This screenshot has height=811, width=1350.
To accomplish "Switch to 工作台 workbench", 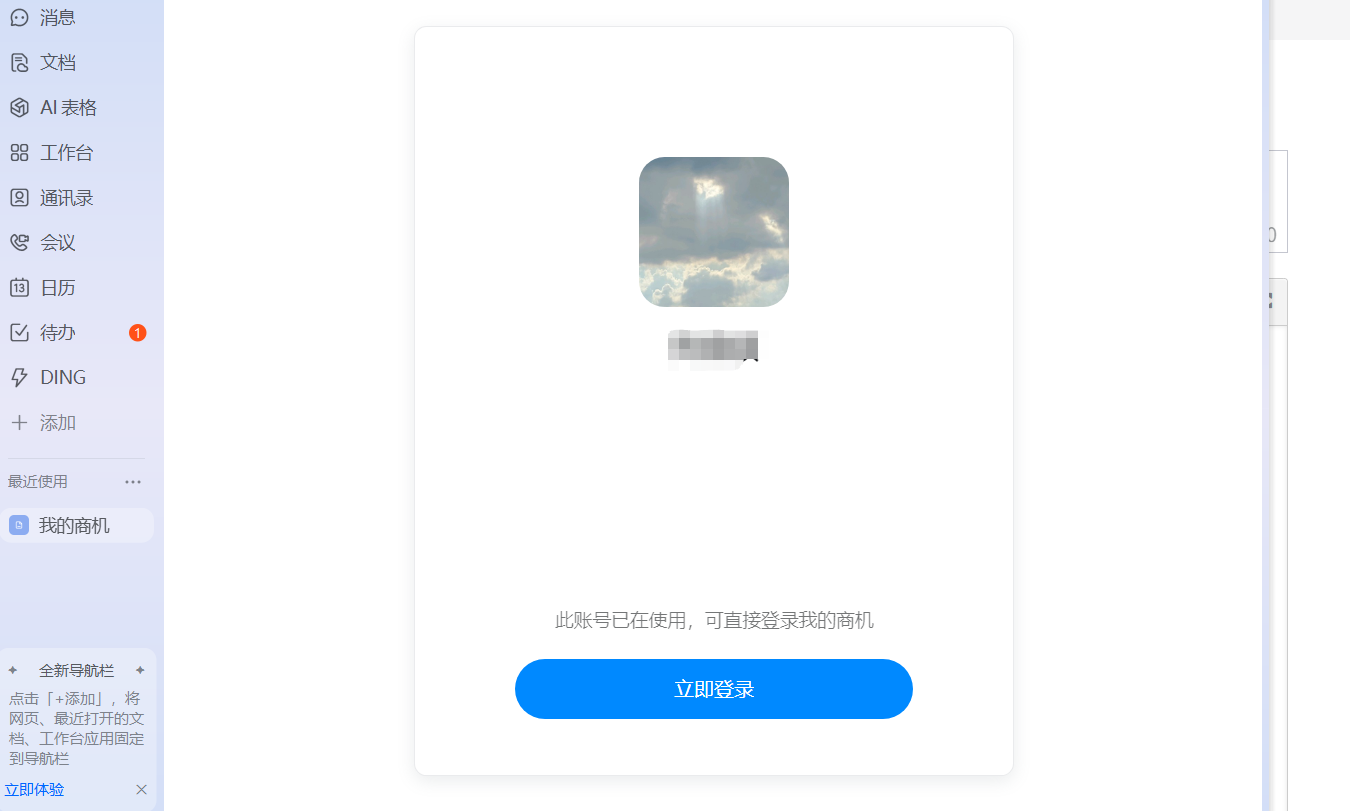I will tap(66, 153).
